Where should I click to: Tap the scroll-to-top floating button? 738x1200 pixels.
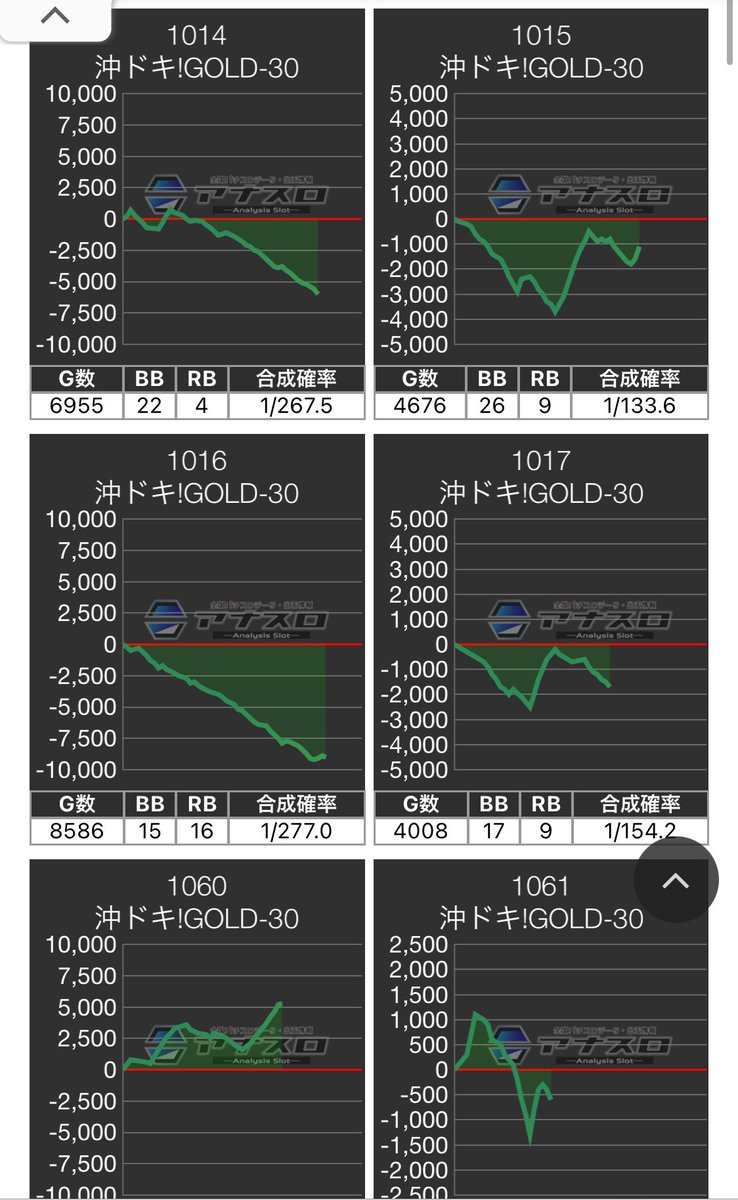[x=675, y=880]
